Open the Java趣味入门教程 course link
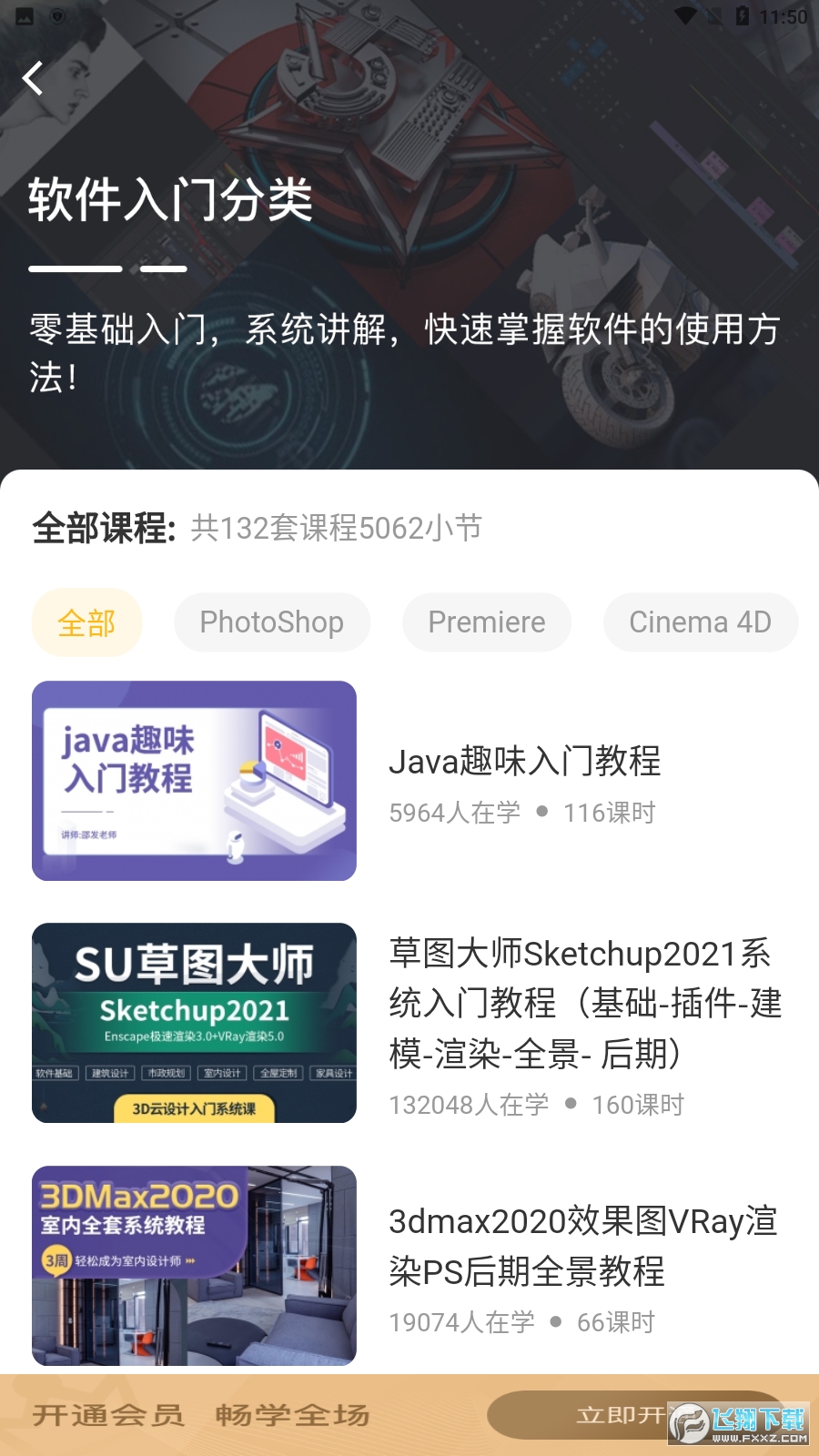 click(x=526, y=763)
